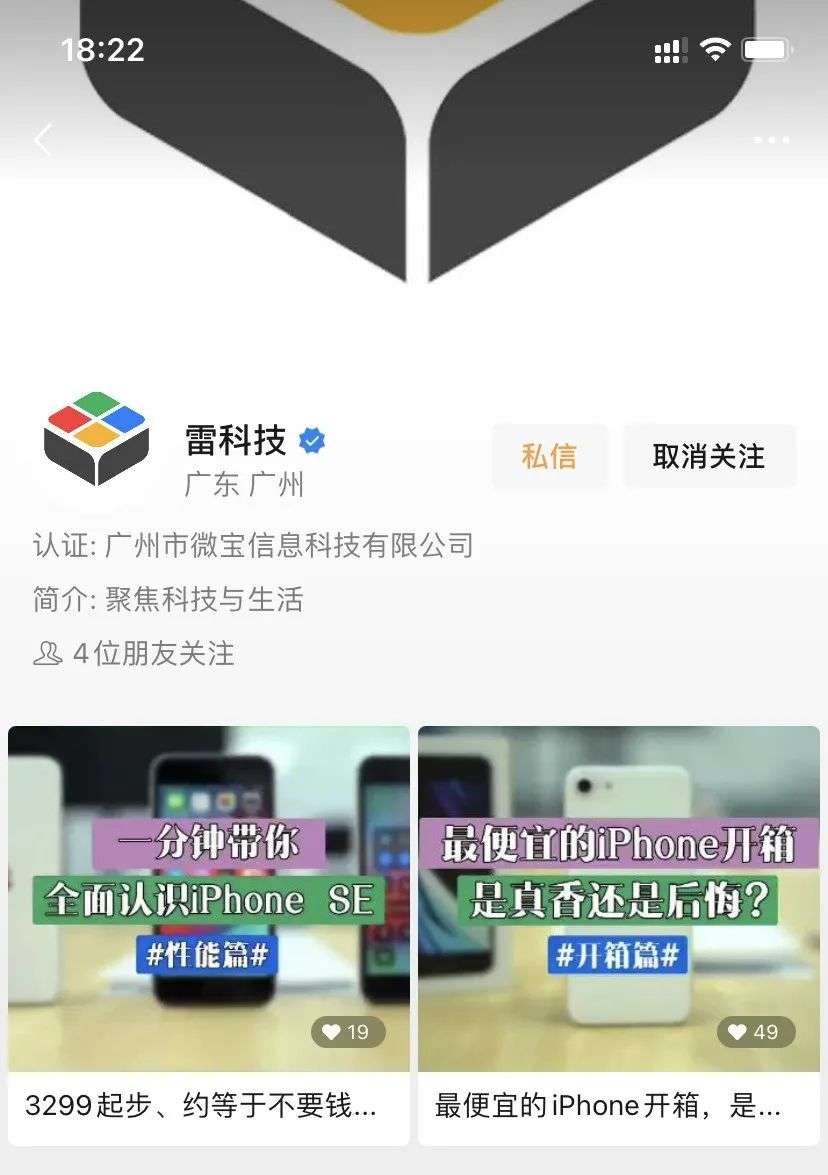Go back using the top-left arrow
This screenshot has height=1175, width=828.
tap(43, 140)
